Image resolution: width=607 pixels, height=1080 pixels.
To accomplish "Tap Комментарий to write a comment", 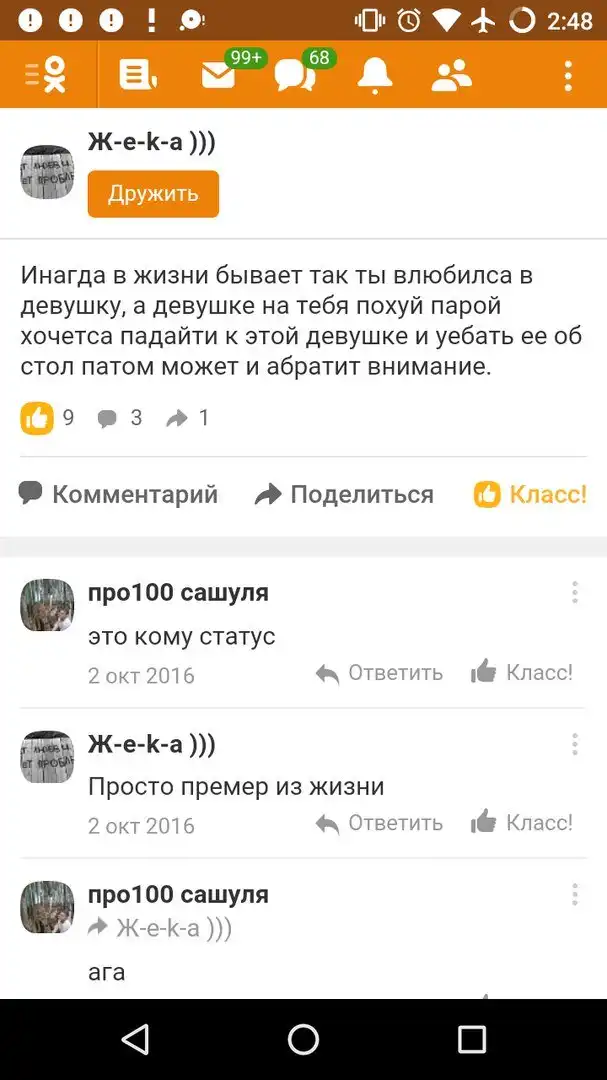I will 118,494.
